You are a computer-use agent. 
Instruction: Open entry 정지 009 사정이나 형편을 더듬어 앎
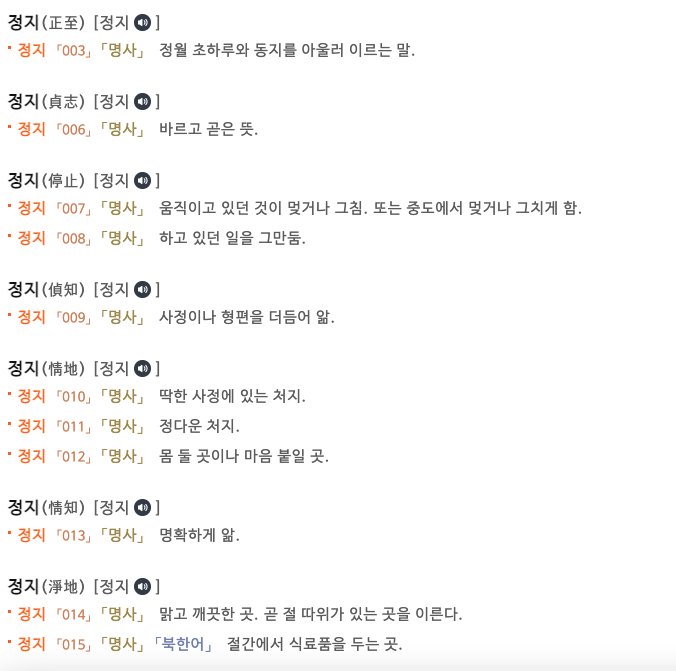tap(31, 317)
